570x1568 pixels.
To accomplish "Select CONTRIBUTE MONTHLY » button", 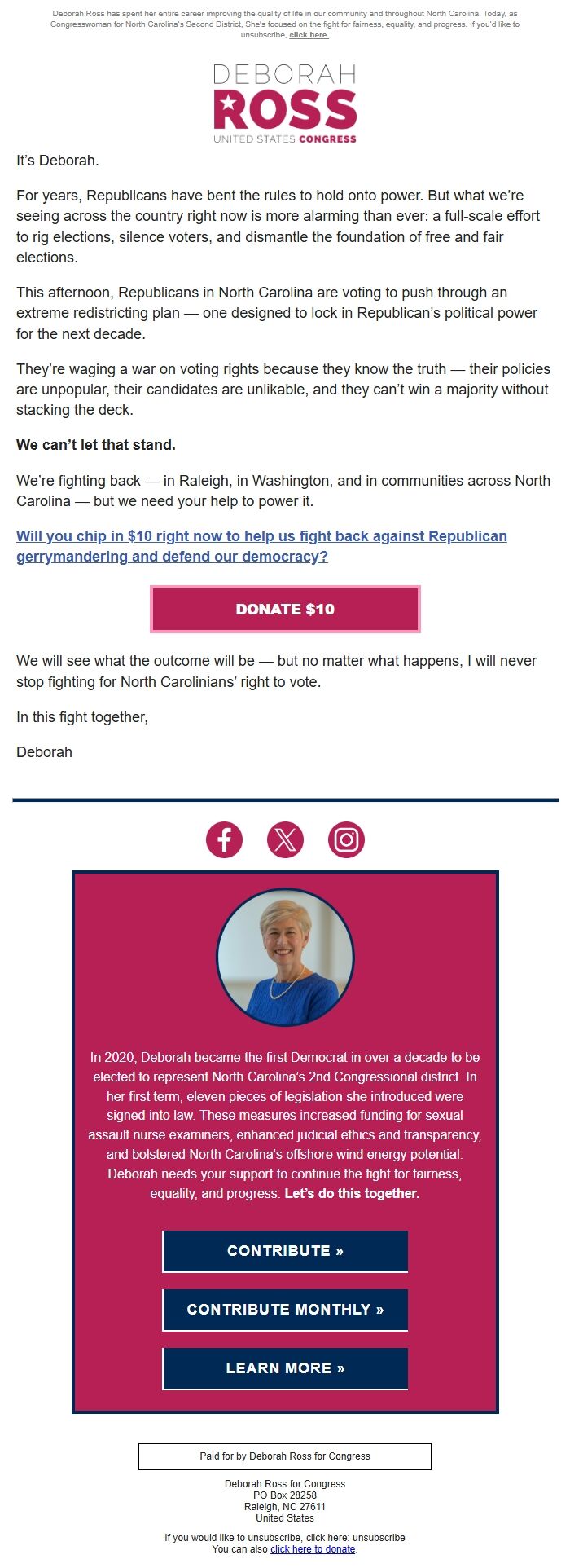I will tap(285, 1310).
